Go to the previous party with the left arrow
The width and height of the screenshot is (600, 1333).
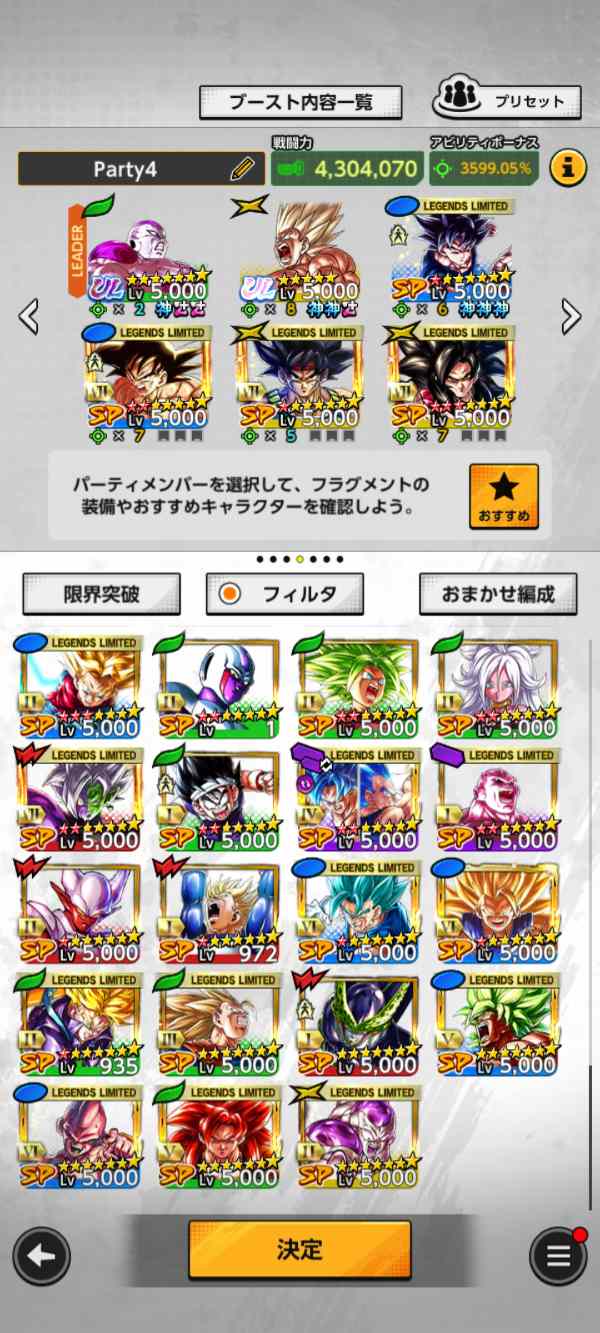coord(29,316)
